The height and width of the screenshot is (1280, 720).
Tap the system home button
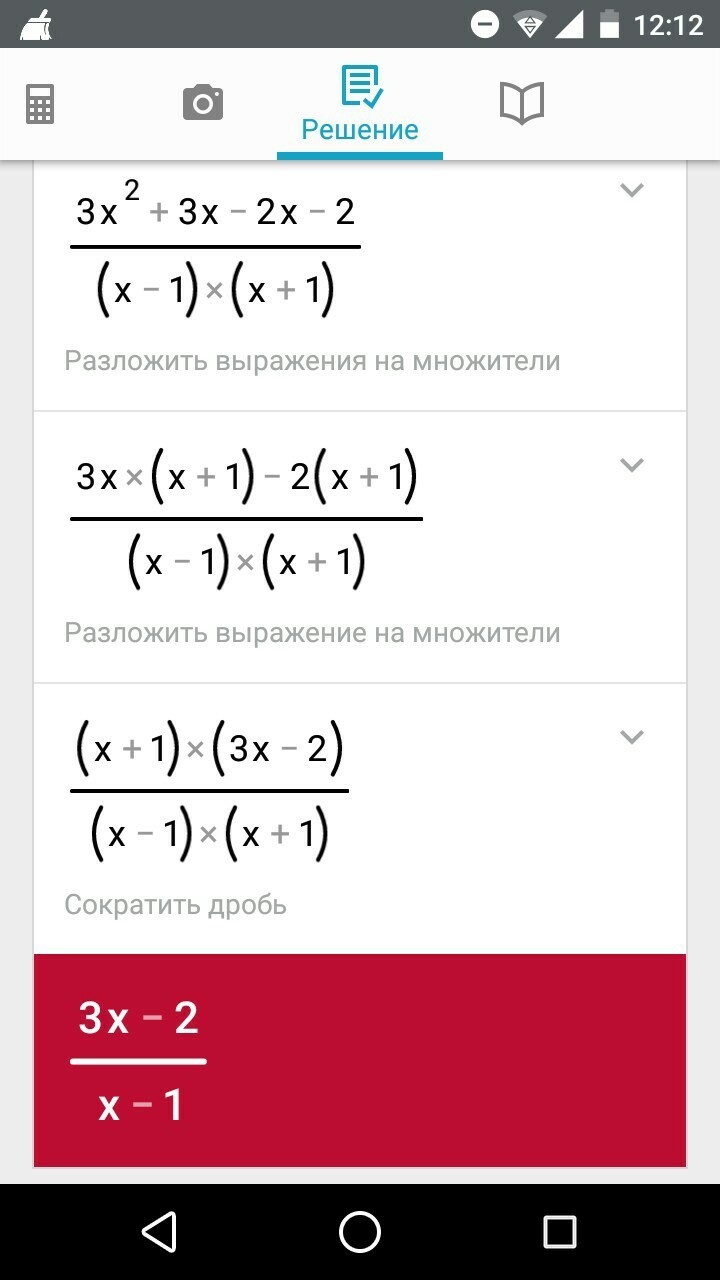point(360,1232)
